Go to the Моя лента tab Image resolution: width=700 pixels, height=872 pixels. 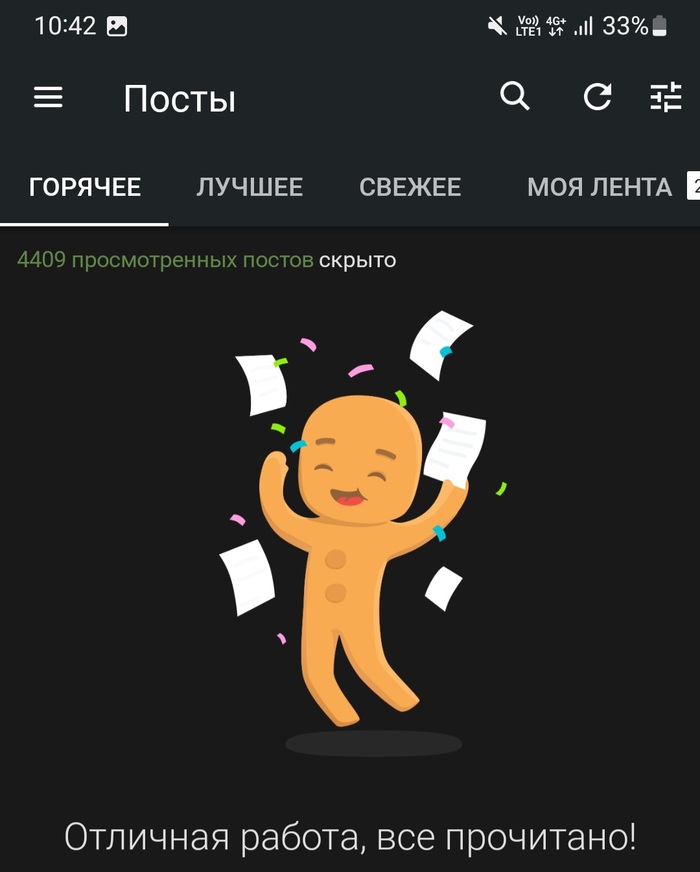click(x=599, y=187)
